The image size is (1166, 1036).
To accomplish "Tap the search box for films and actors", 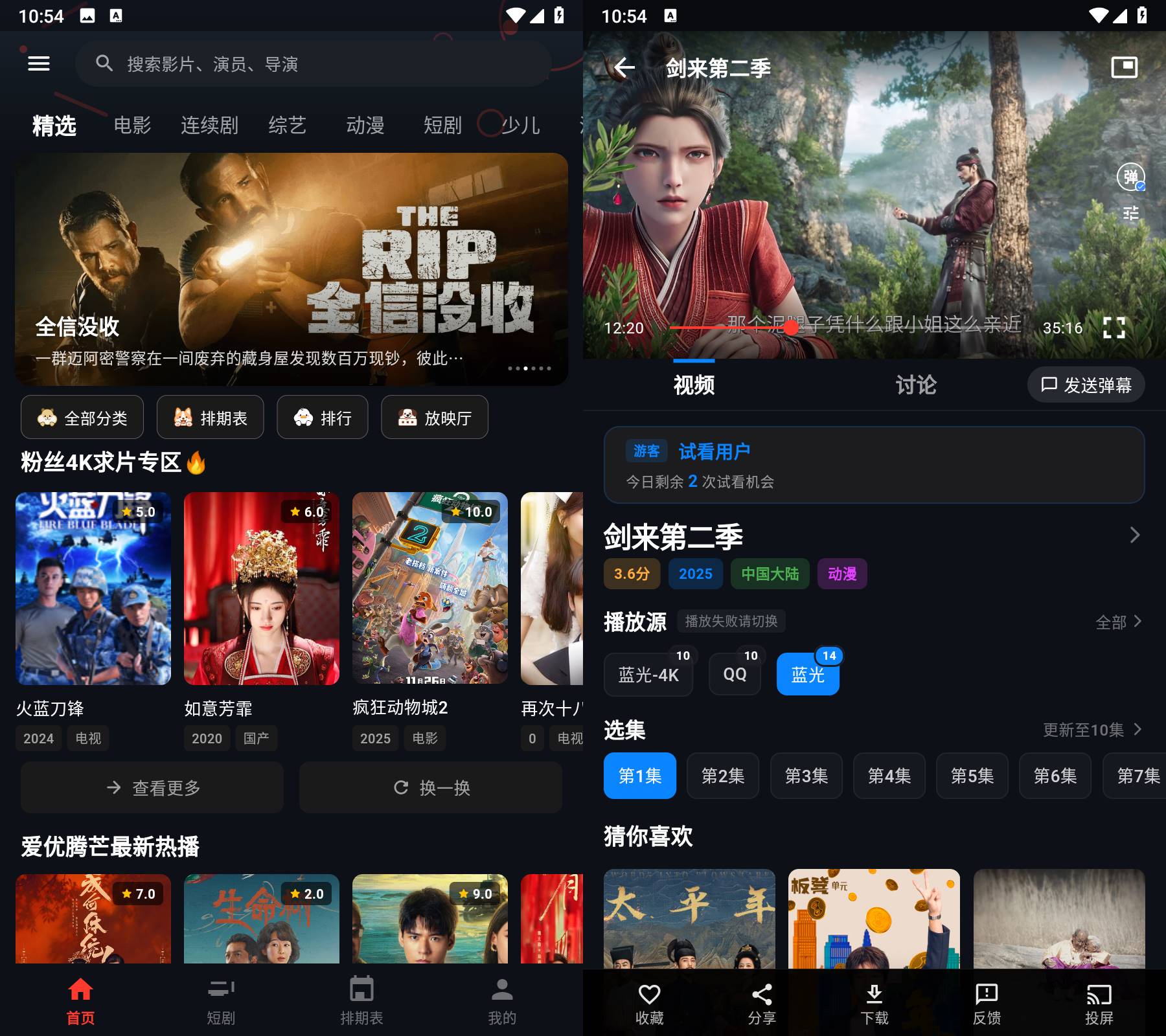I will (311, 63).
